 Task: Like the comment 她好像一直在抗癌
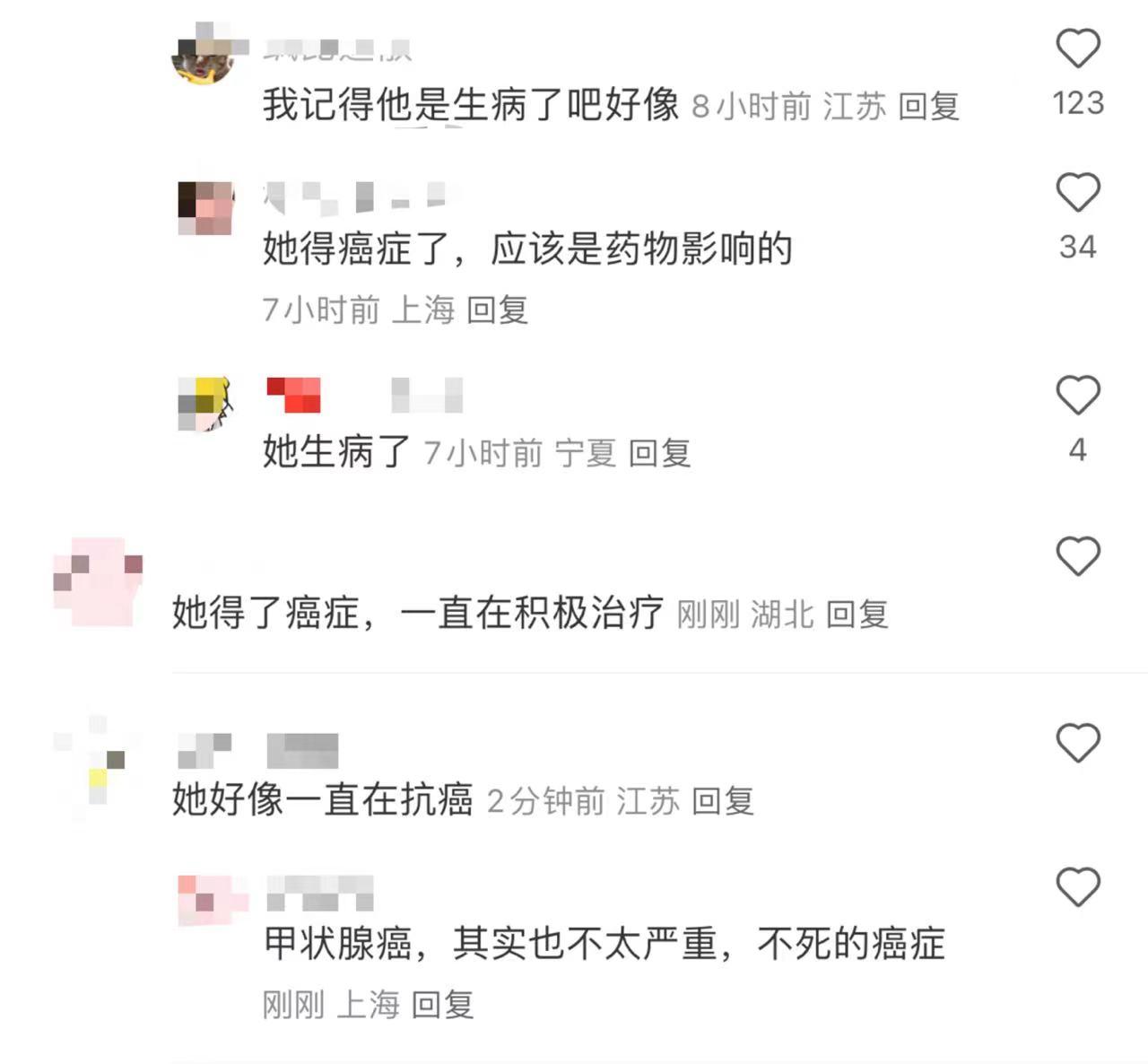click(1077, 743)
